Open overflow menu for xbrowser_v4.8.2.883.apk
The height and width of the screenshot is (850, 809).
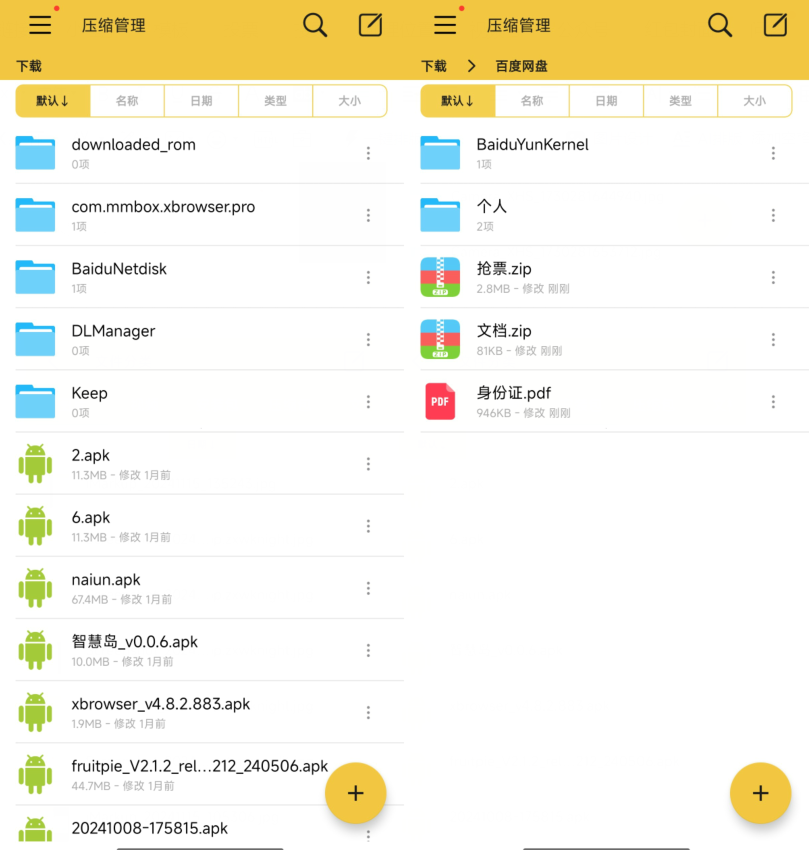tap(368, 712)
